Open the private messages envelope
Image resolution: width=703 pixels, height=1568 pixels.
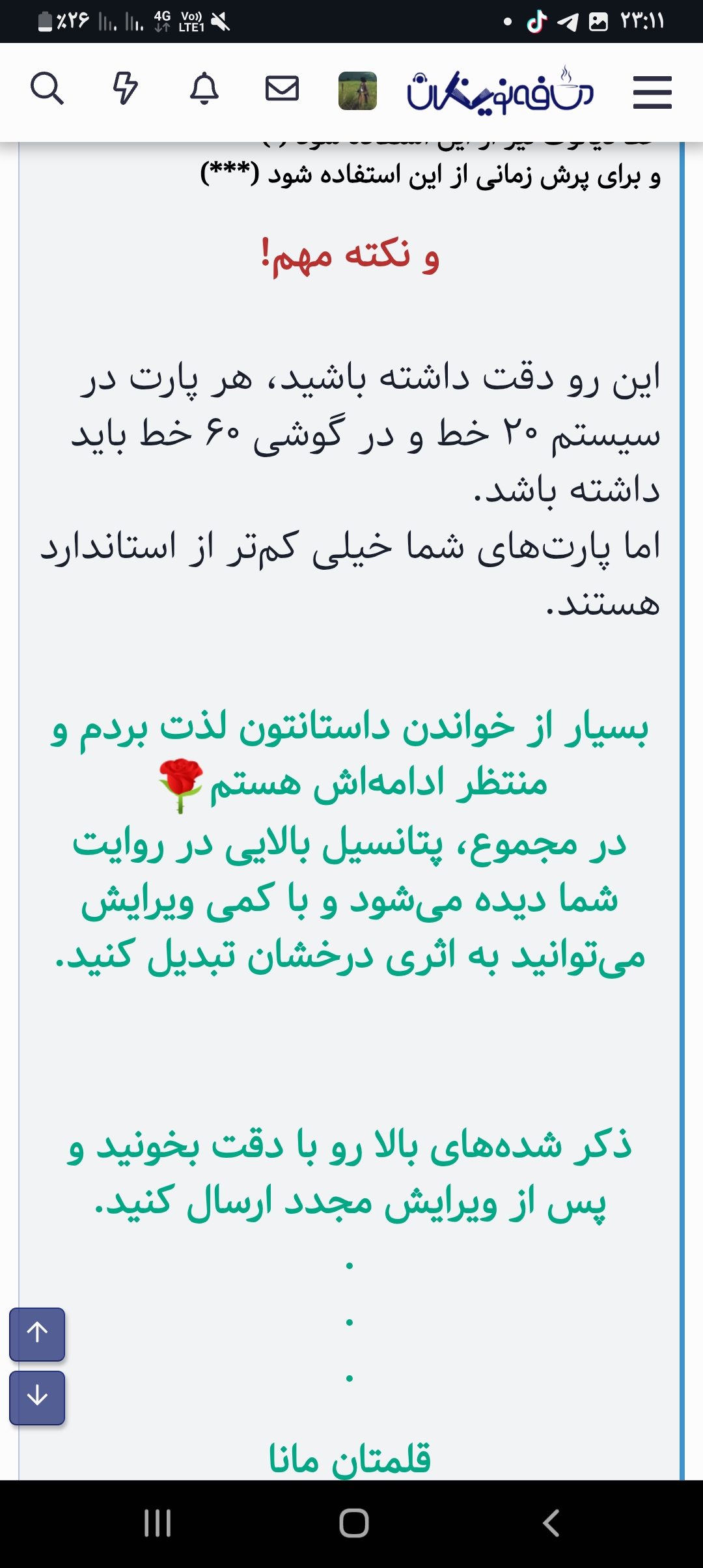(x=282, y=89)
